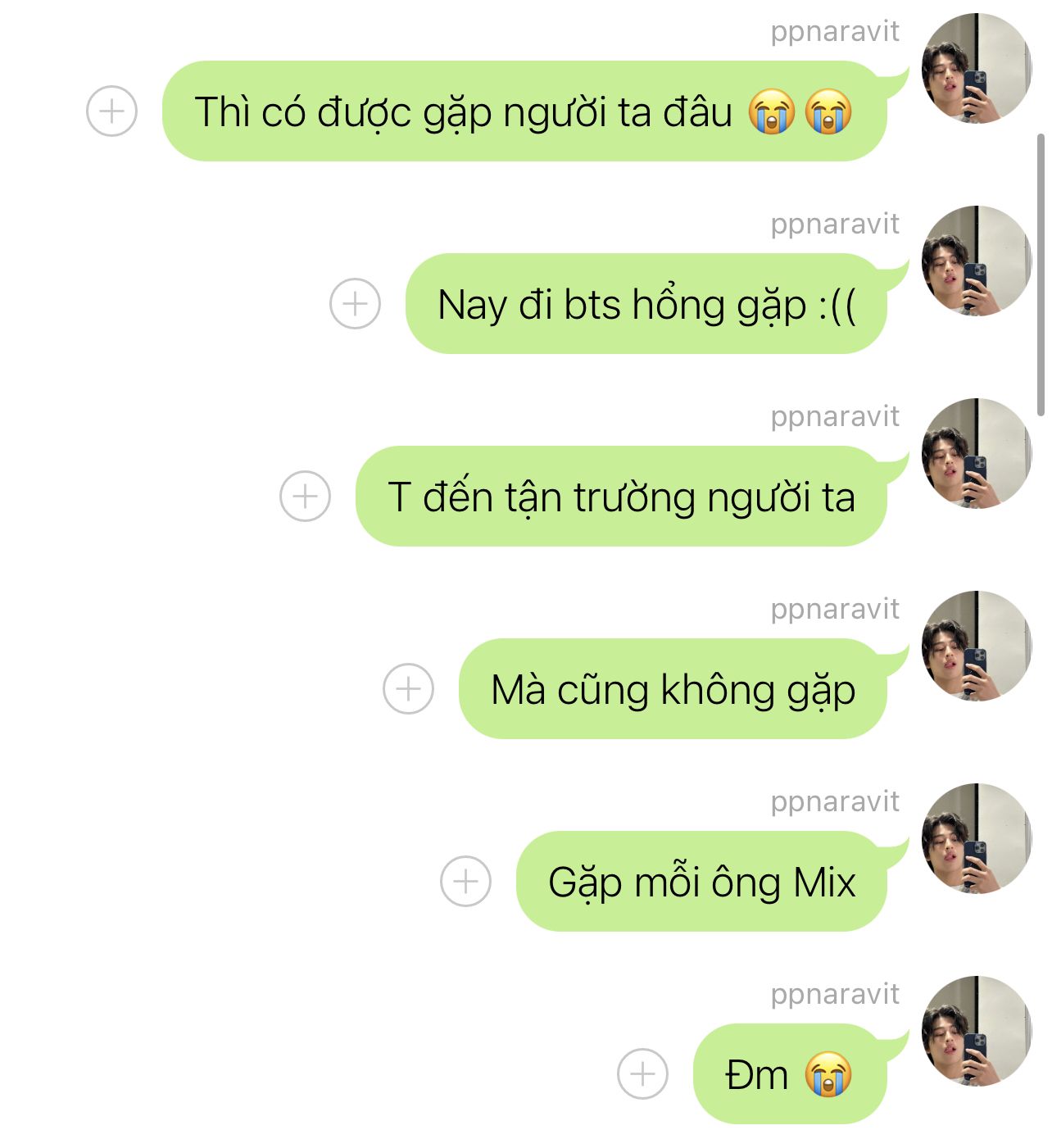Tap plus icon next to "Mà cũng không gặp"
This screenshot has width=1052, height=1148.
(x=408, y=688)
